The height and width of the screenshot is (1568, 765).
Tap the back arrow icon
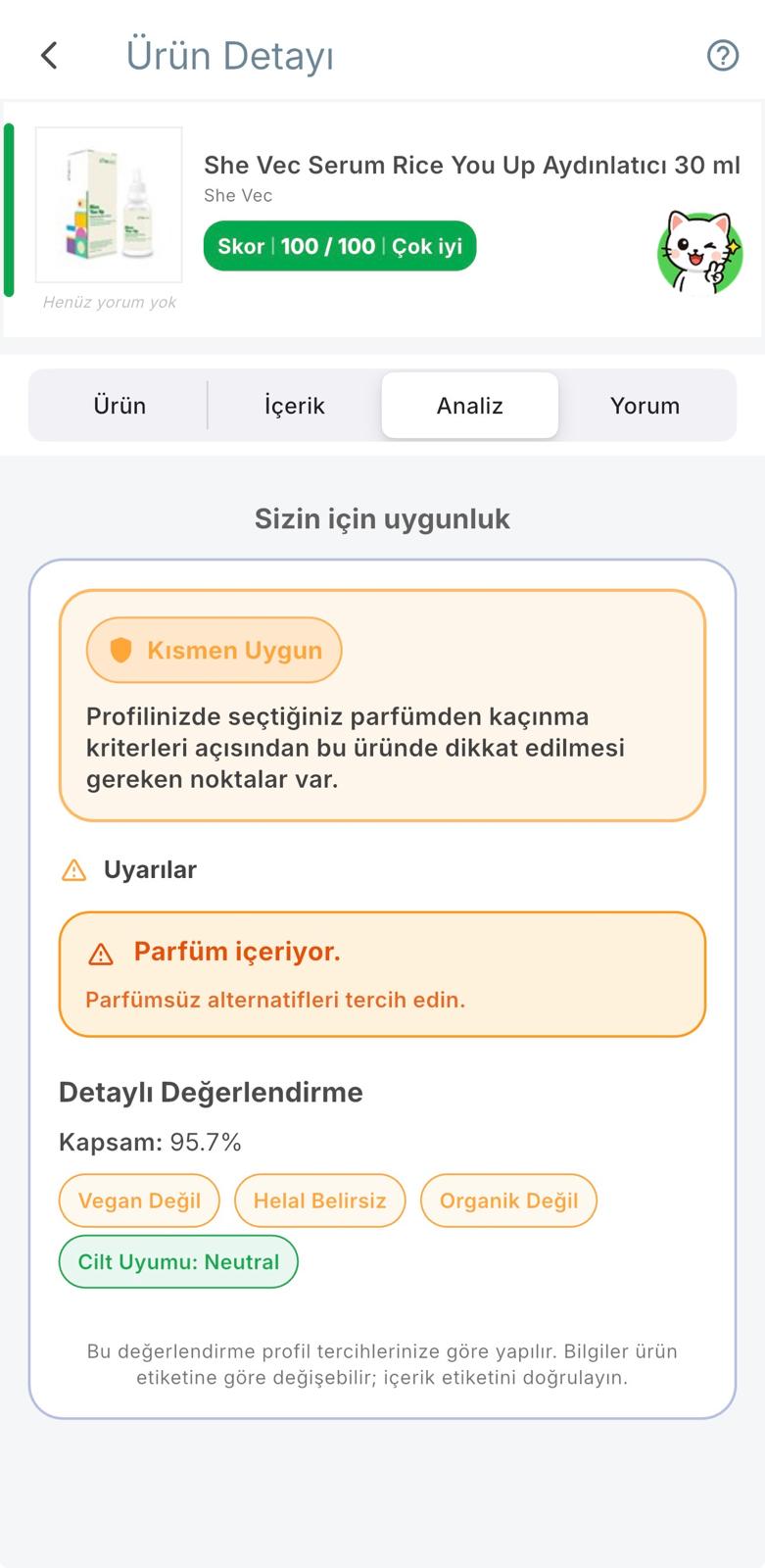point(48,55)
